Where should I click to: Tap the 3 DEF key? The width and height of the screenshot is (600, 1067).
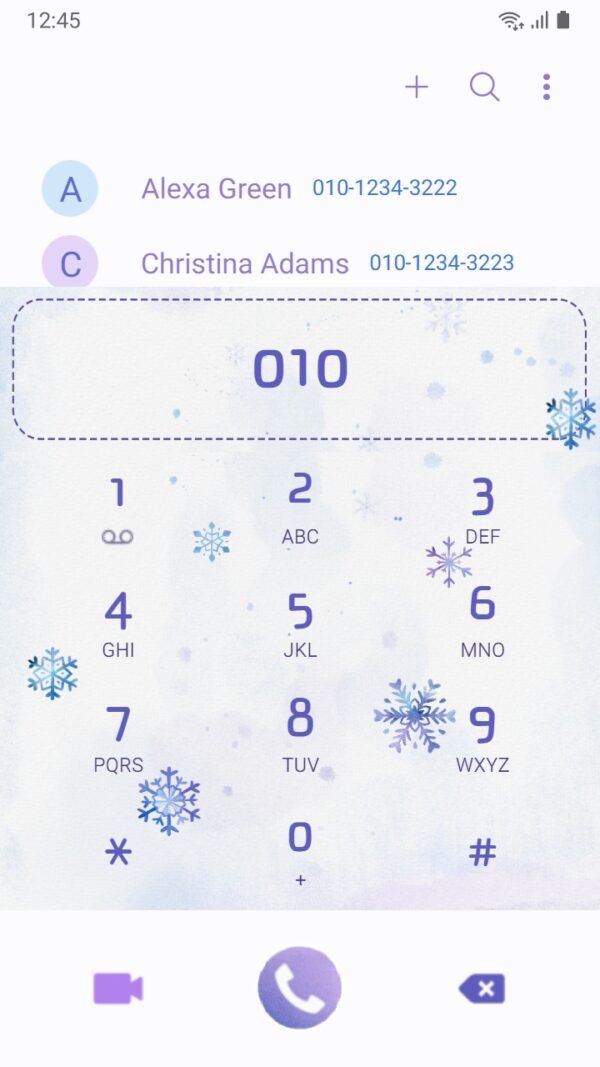click(482, 510)
